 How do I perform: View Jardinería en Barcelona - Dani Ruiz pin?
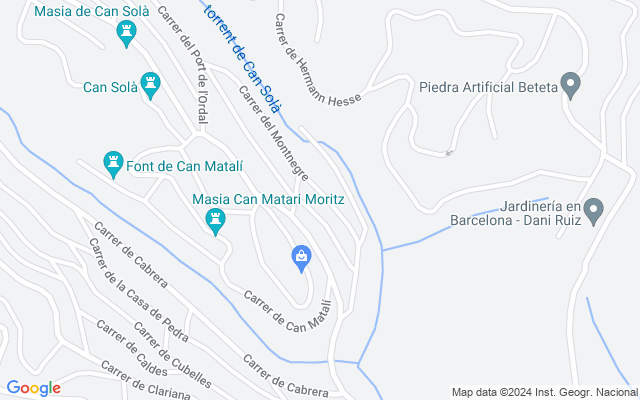[x=594, y=211]
